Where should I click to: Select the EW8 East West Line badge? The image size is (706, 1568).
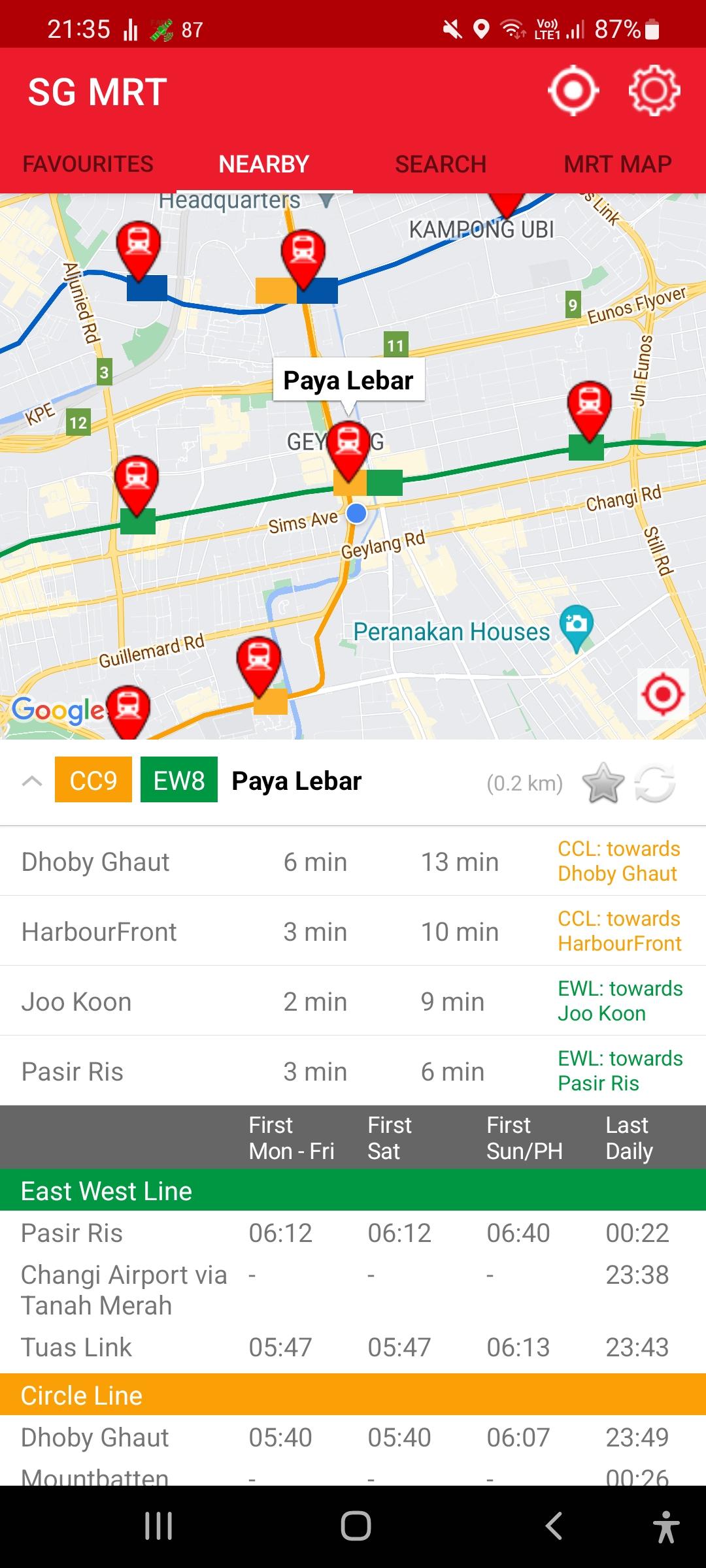point(178,779)
